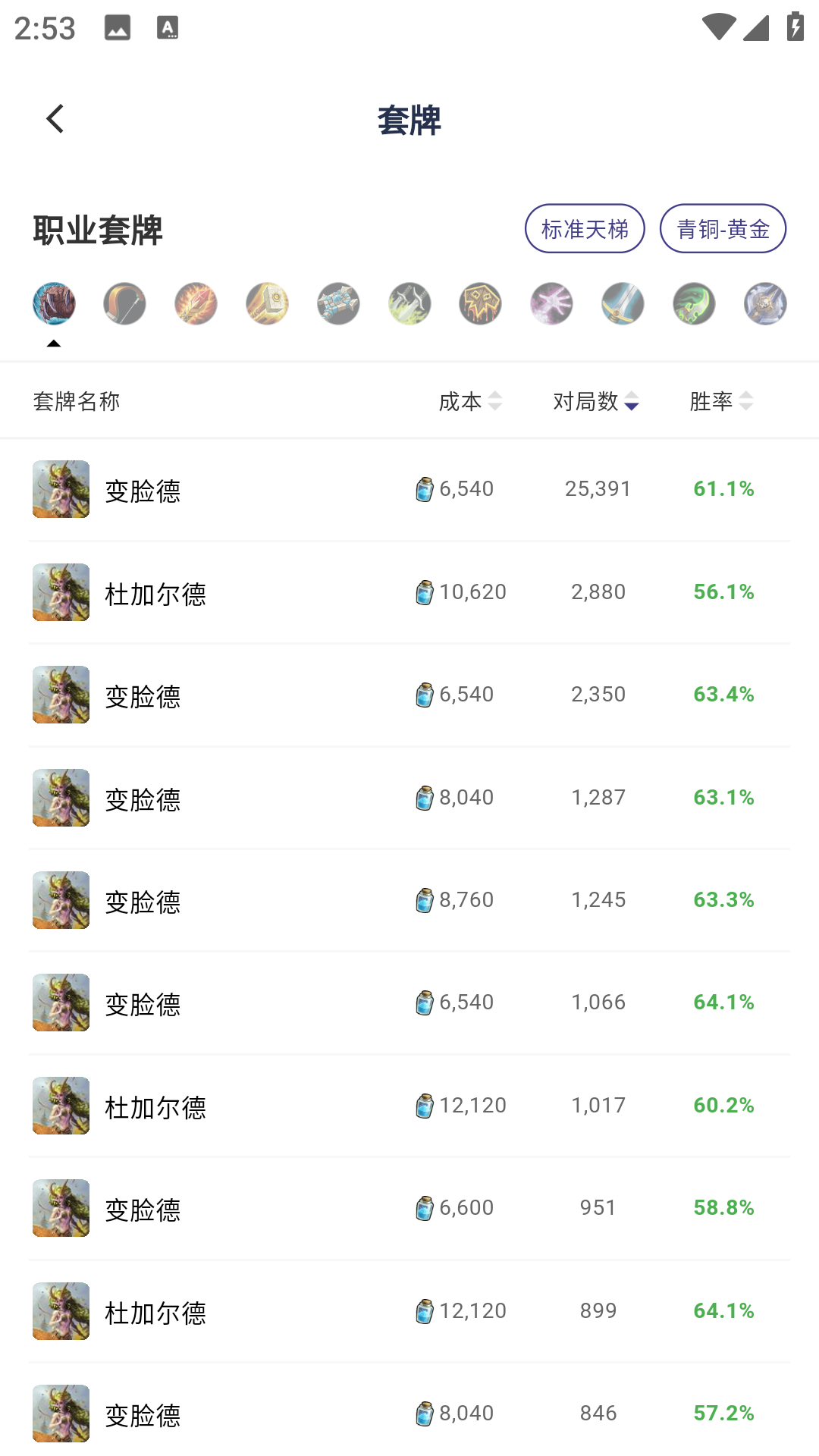Image resolution: width=819 pixels, height=1456 pixels.
Task: Sort decks by 胜率
Action: pos(721,401)
